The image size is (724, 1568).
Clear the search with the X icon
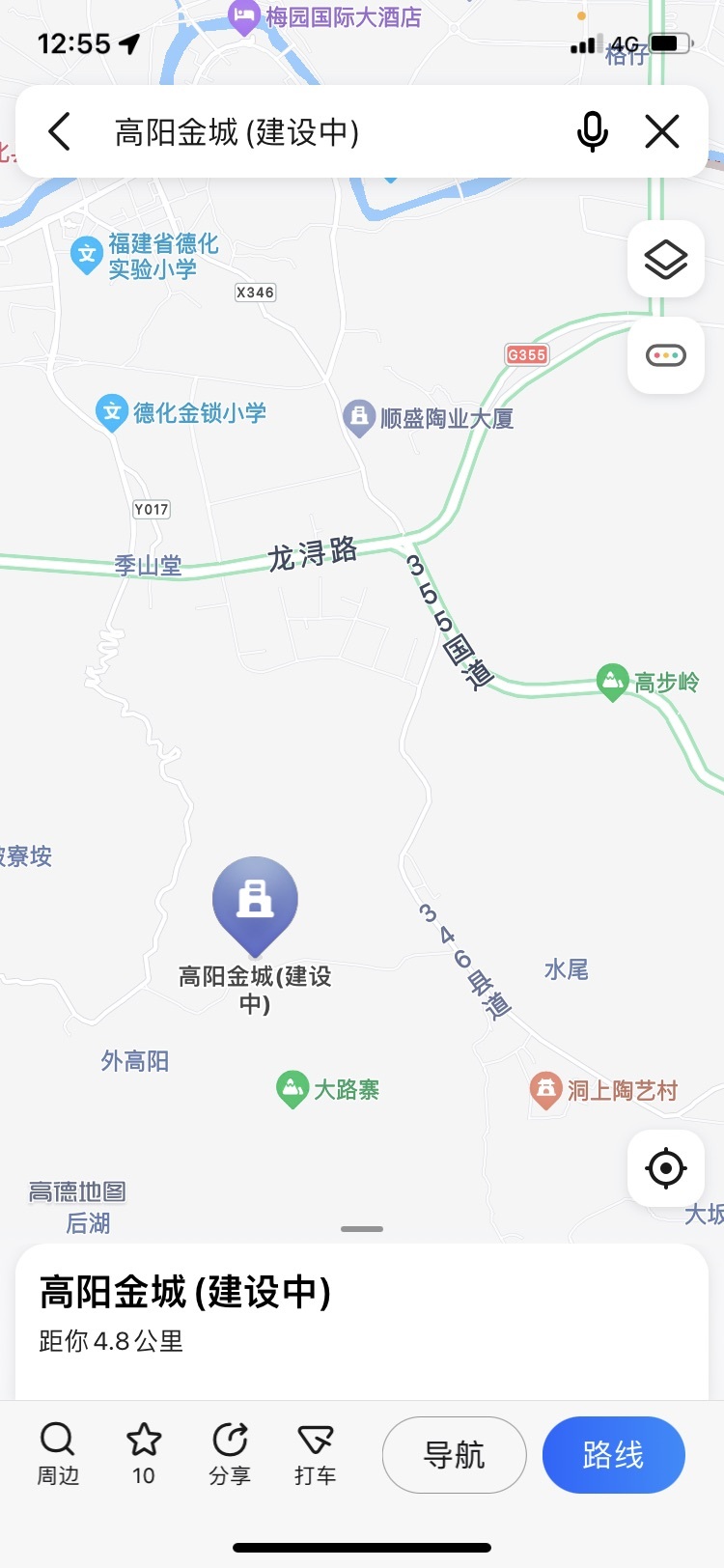coord(662,132)
